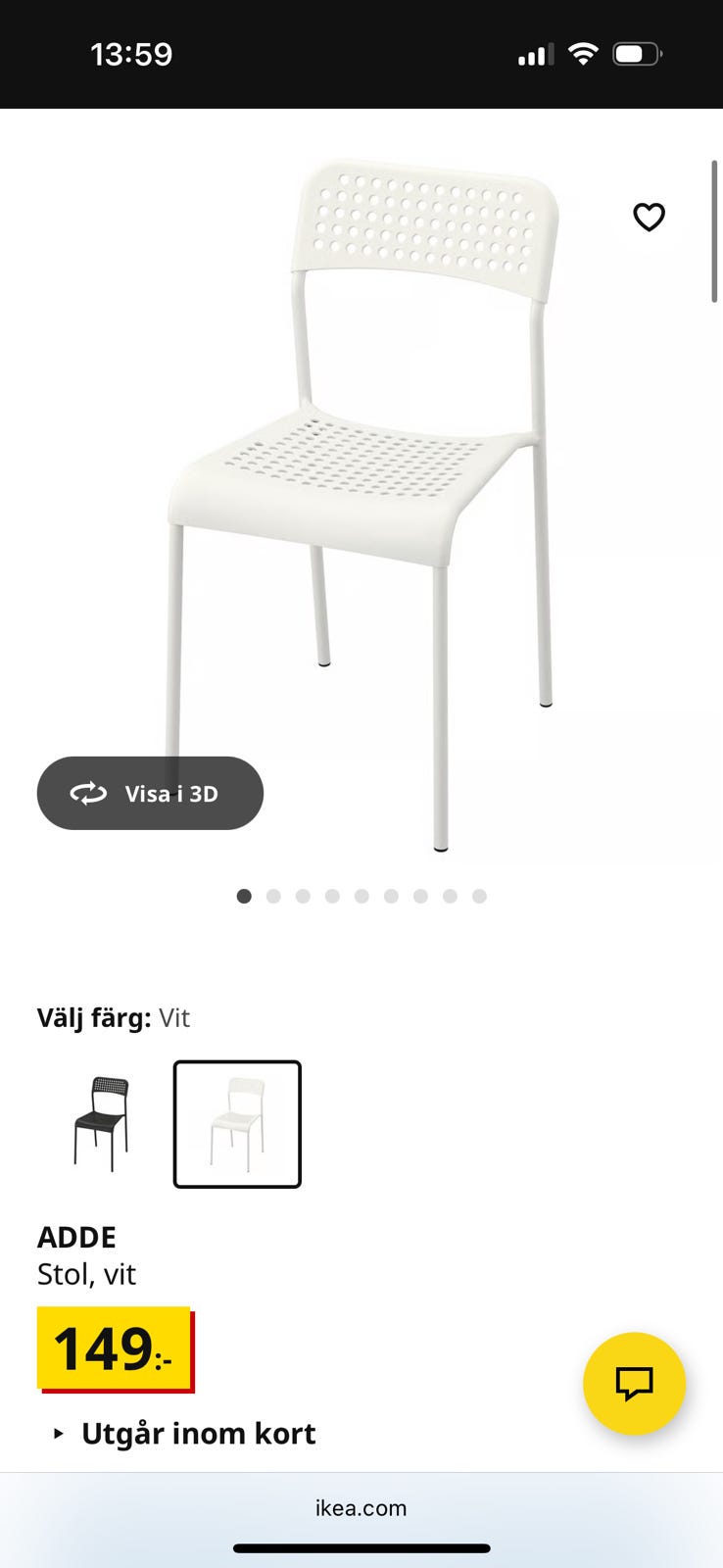
Task: Tap the battery indicator in the status bar
Action: [x=636, y=54]
